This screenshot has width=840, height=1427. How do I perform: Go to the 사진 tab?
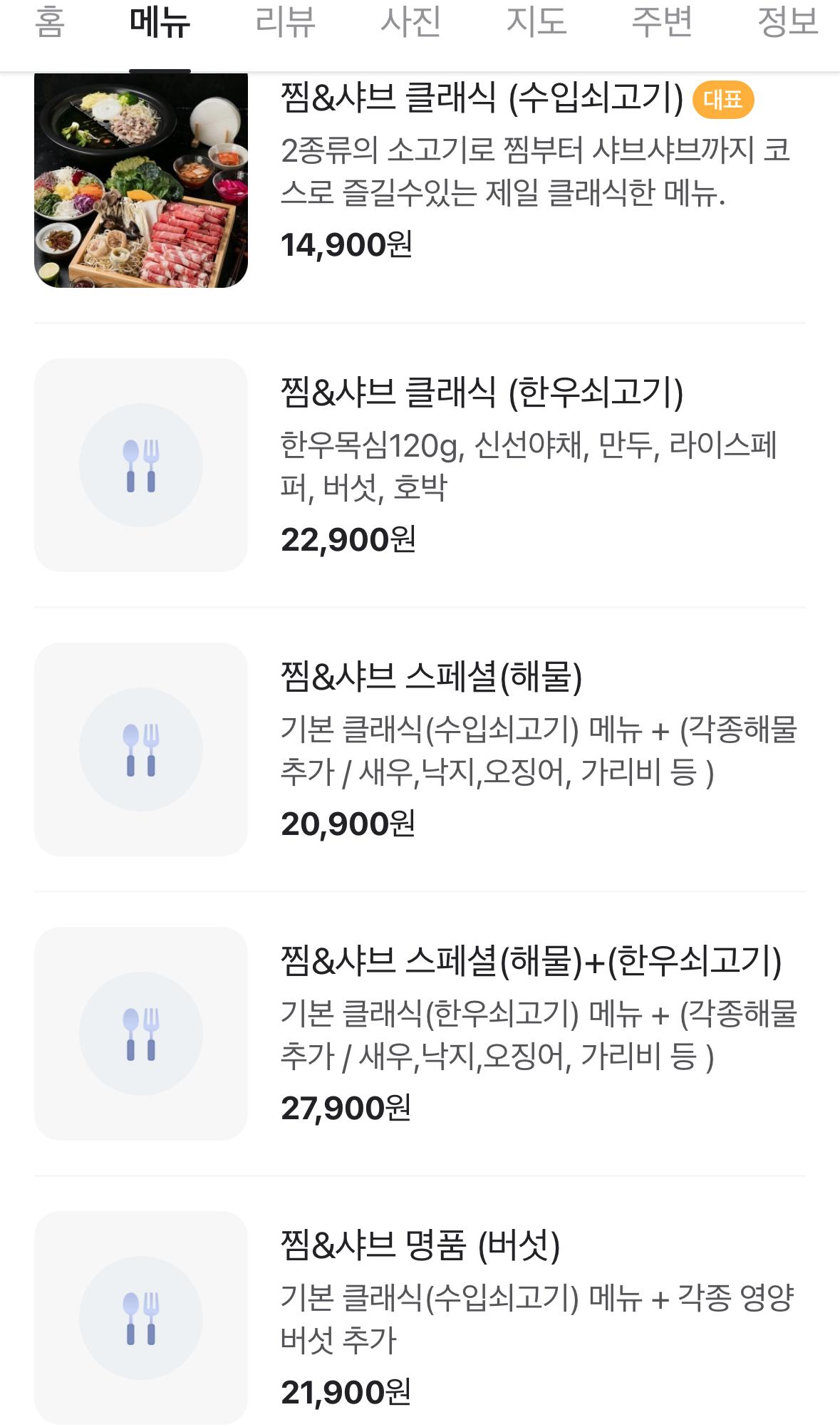[410, 23]
